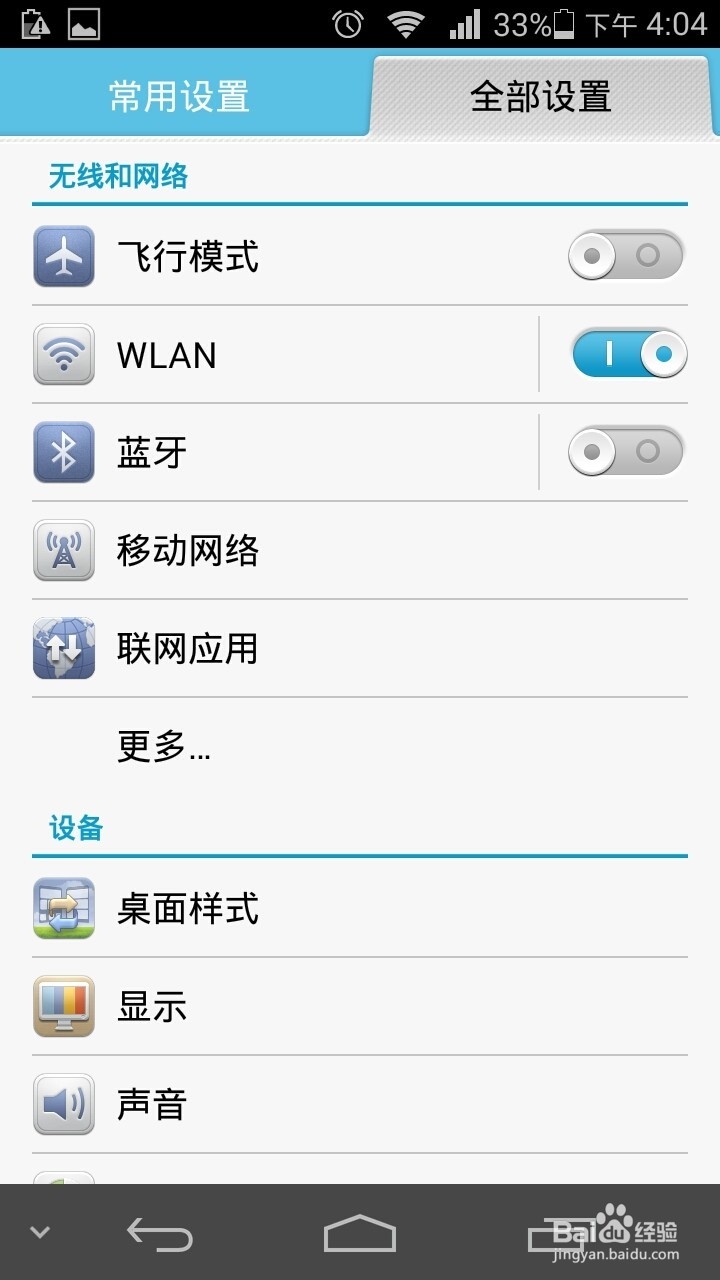The image size is (720, 1280).
Task: Tap the WLAN Wi-Fi icon
Action: coord(63,354)
